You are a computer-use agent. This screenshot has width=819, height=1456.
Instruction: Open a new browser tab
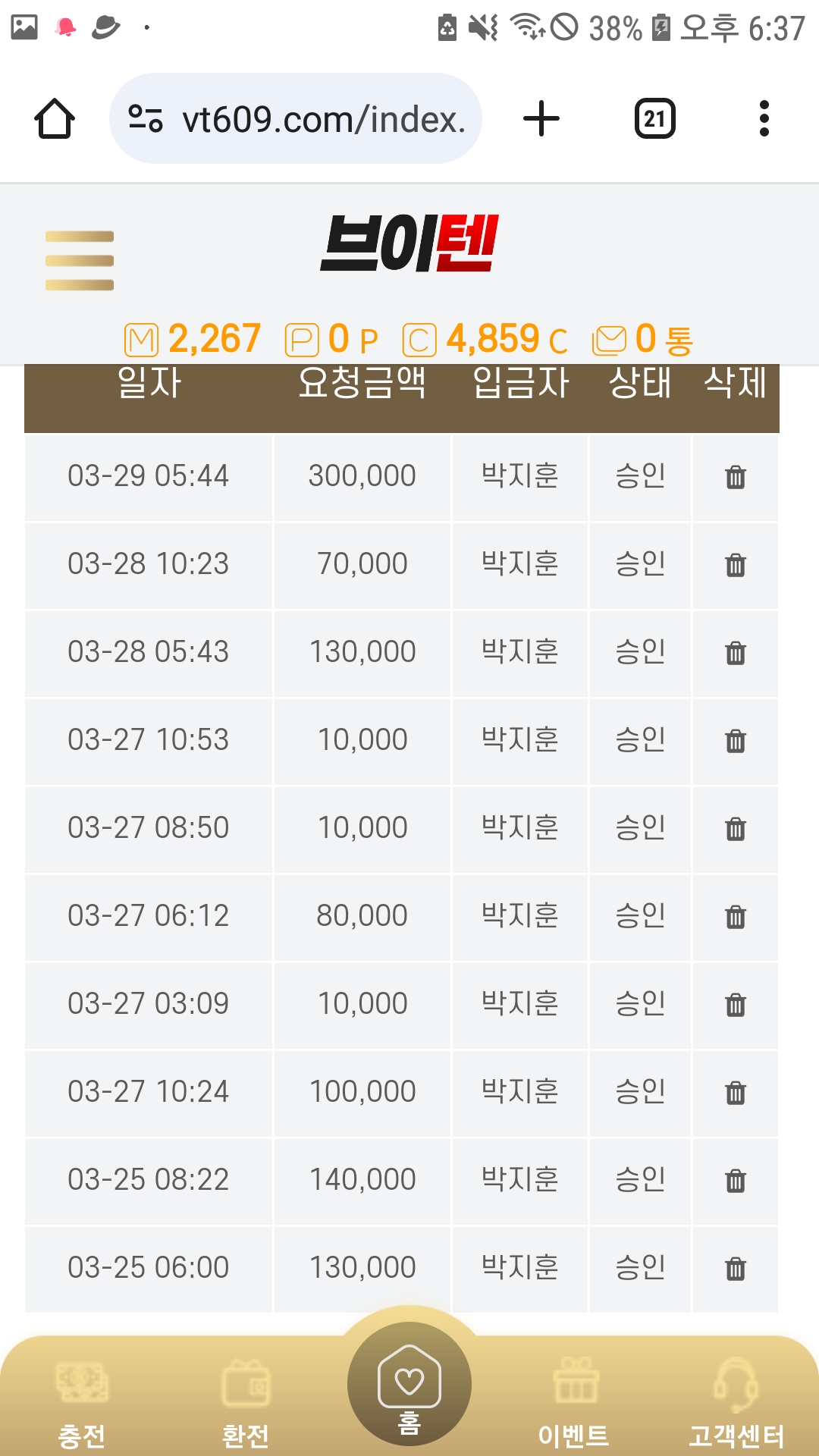click(541, 119)
